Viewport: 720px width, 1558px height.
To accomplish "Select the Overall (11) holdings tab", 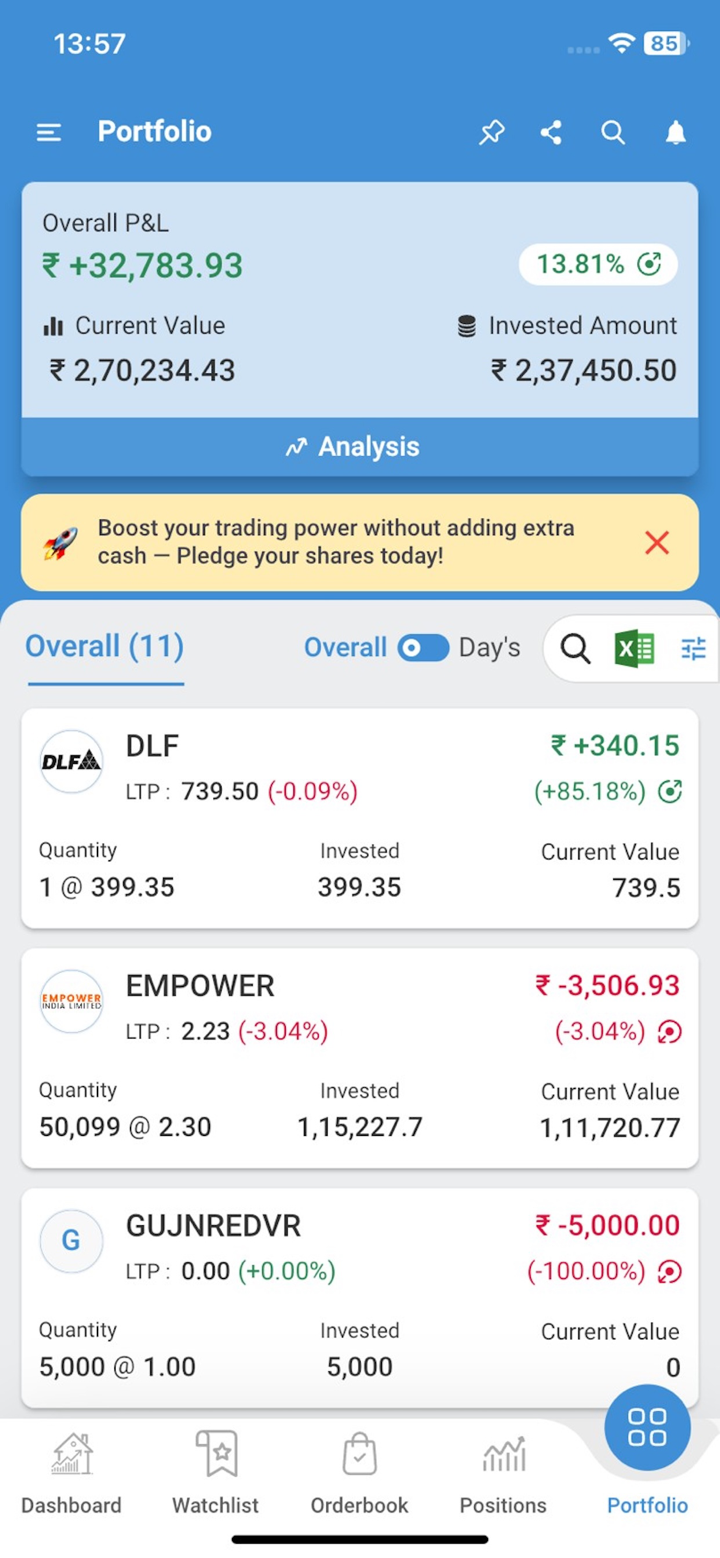I will coord(105,647).
